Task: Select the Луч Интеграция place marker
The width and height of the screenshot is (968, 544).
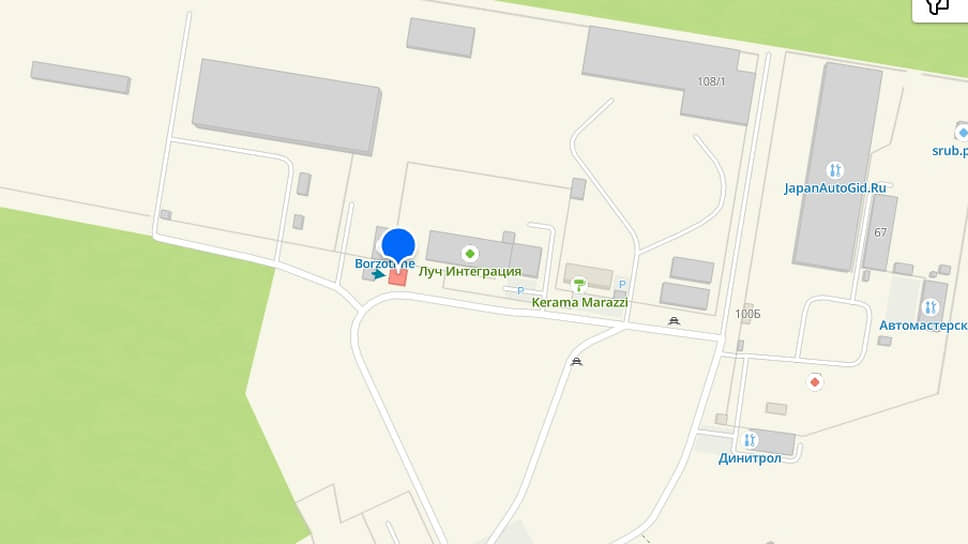Action: [x=468, y=254]
